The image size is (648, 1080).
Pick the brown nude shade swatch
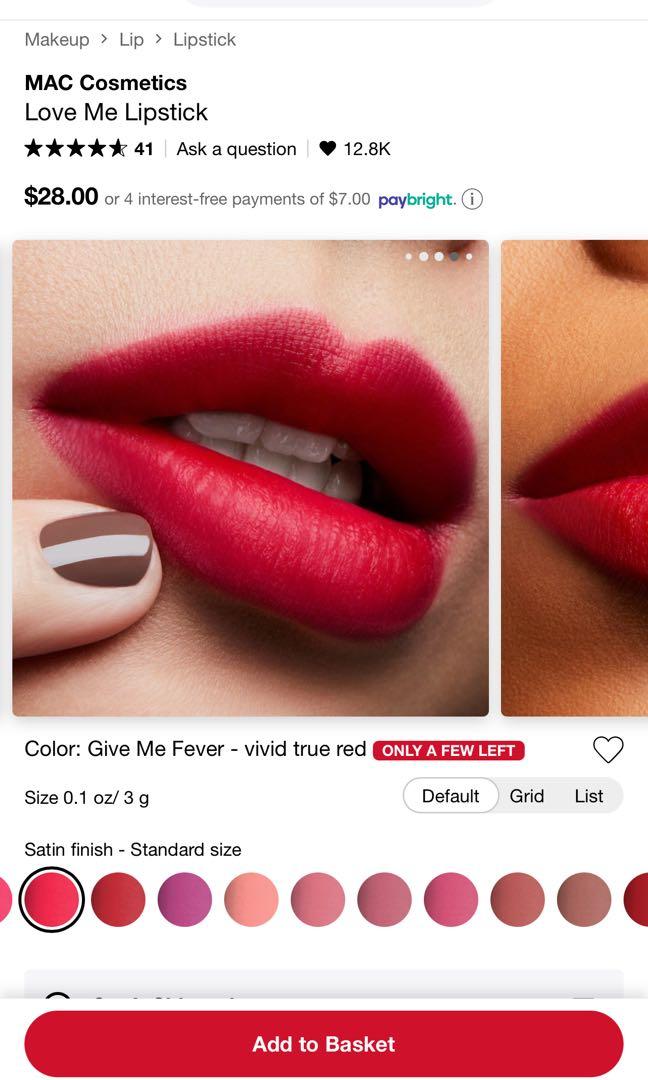584,899
